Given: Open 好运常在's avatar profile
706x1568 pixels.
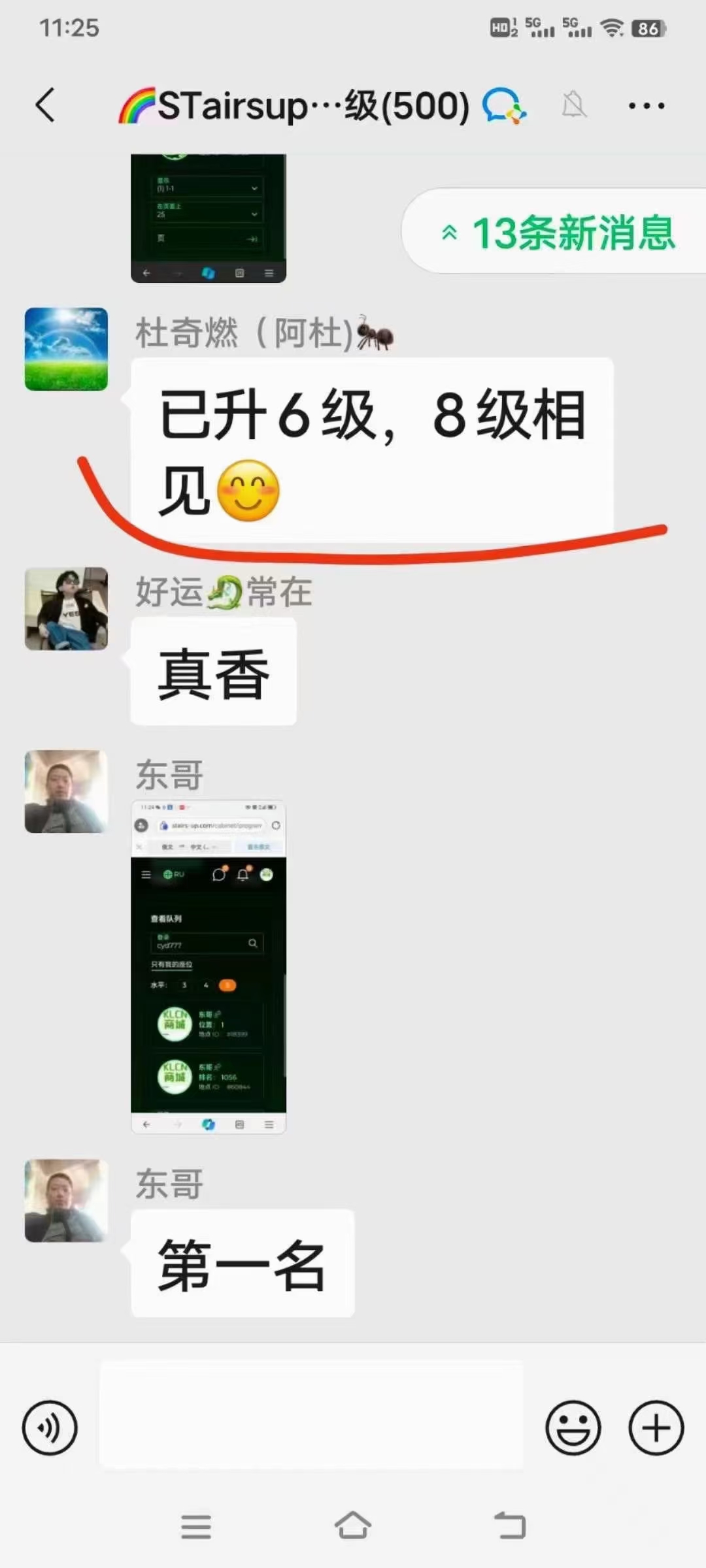Looking at the screenshot, I should pyautogui.click(x=66, y=608).
